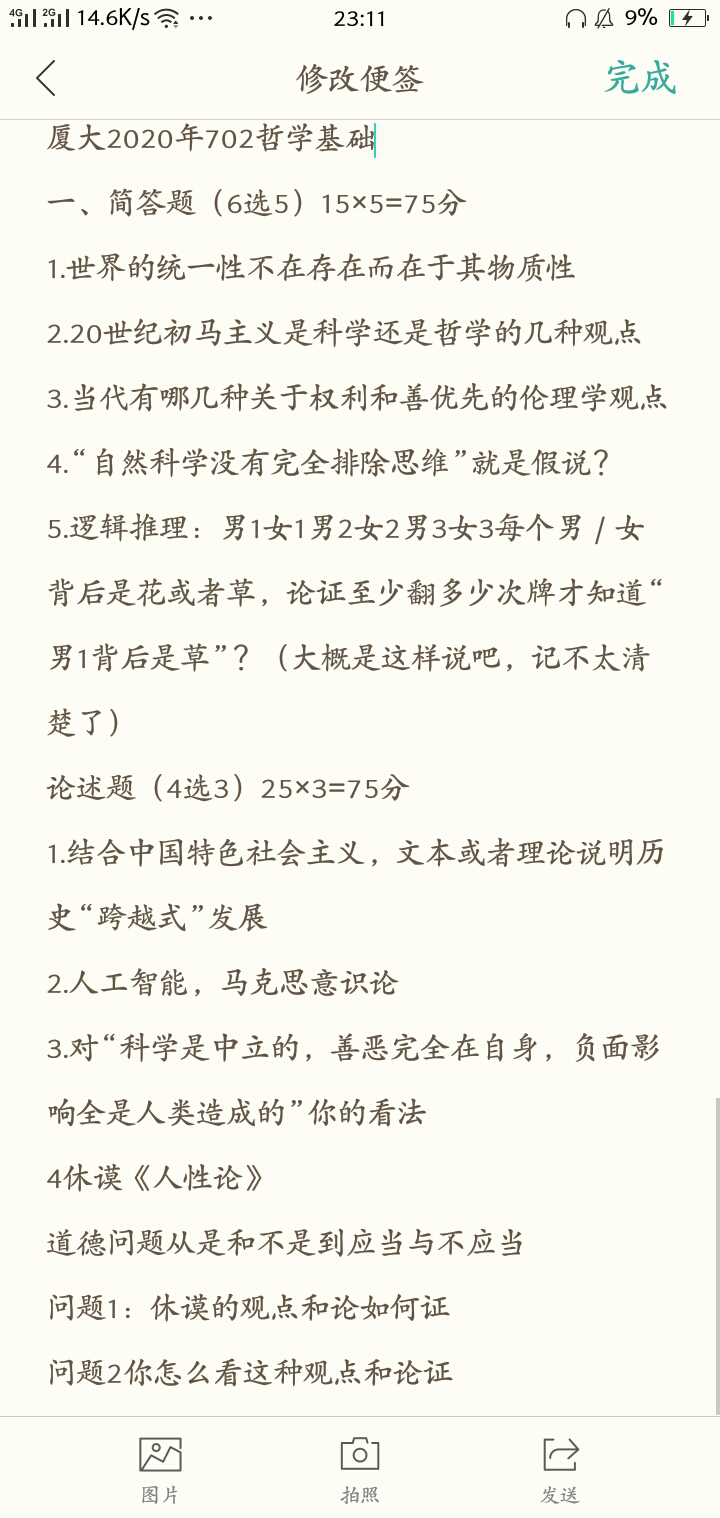Insert a picture with 图片

coord(160,1468)
